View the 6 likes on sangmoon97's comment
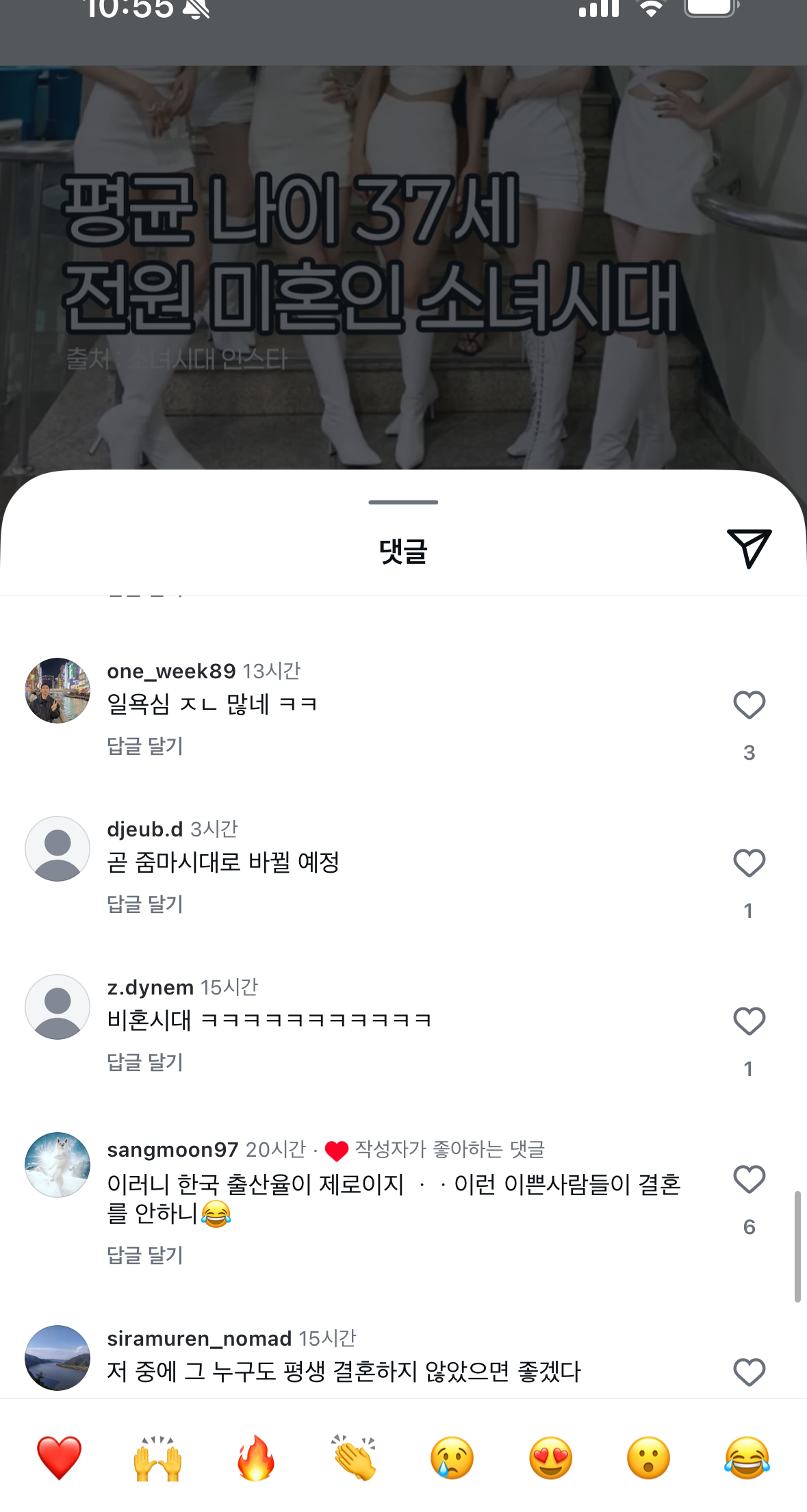 749,1226
